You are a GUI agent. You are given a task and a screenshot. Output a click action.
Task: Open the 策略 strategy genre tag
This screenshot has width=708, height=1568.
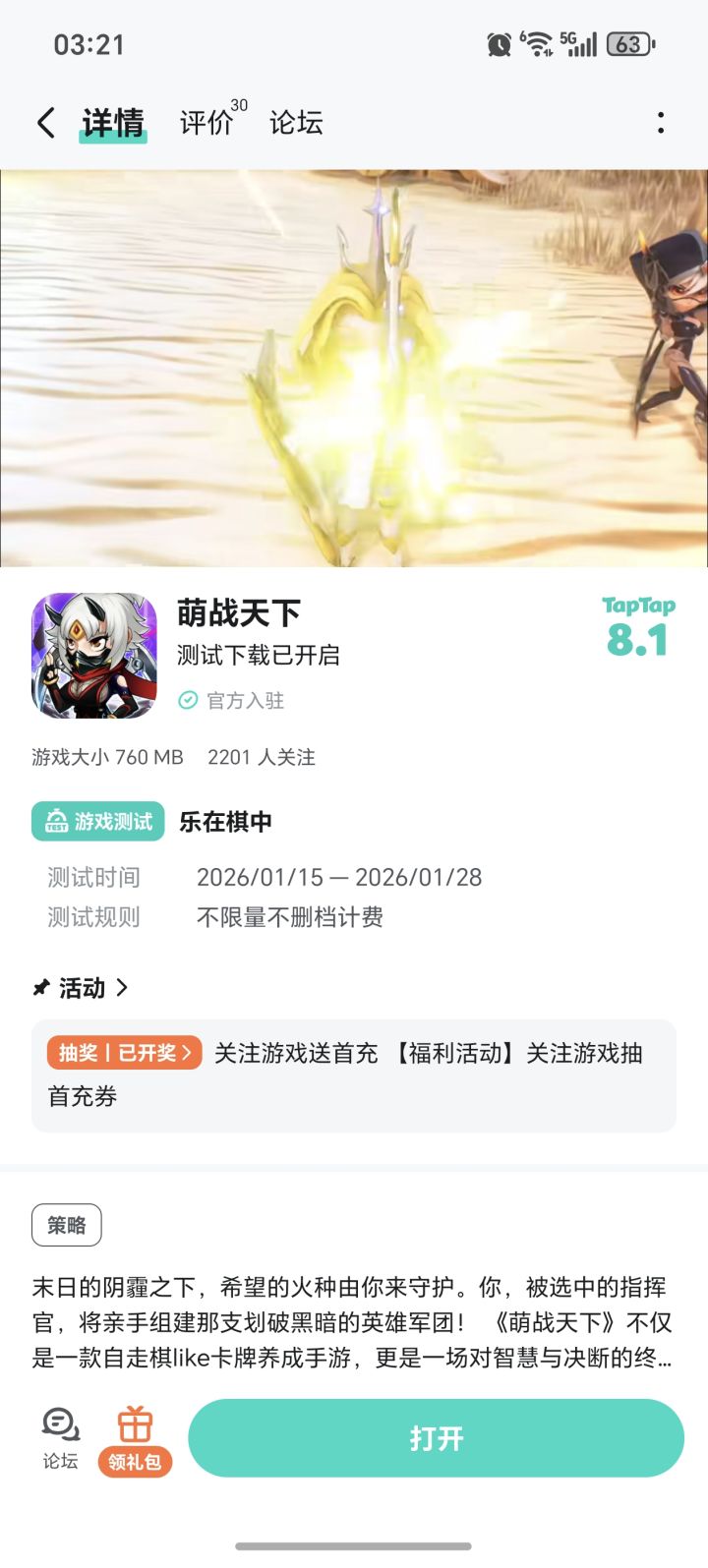coord(66,1225)
